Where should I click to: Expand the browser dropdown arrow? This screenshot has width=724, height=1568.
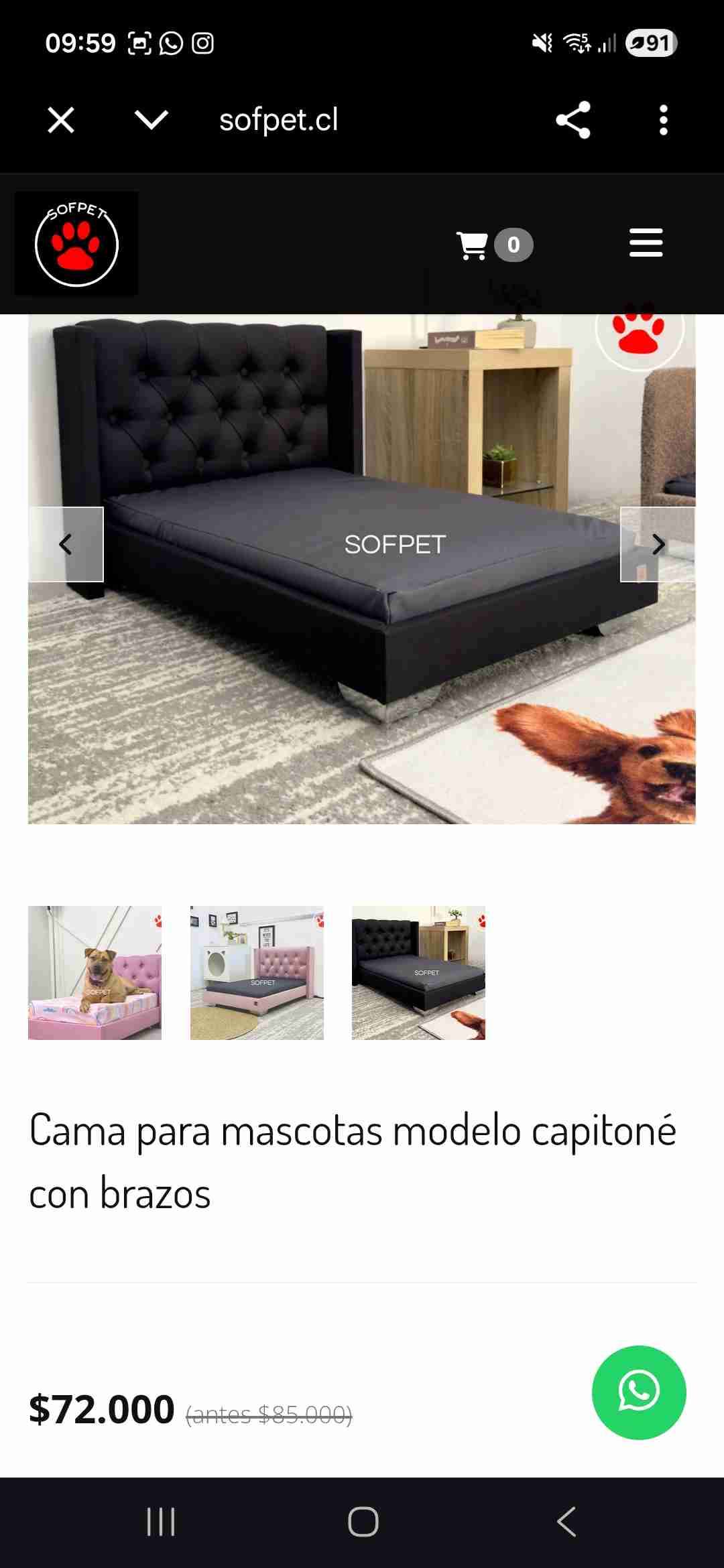pos(152,121)
